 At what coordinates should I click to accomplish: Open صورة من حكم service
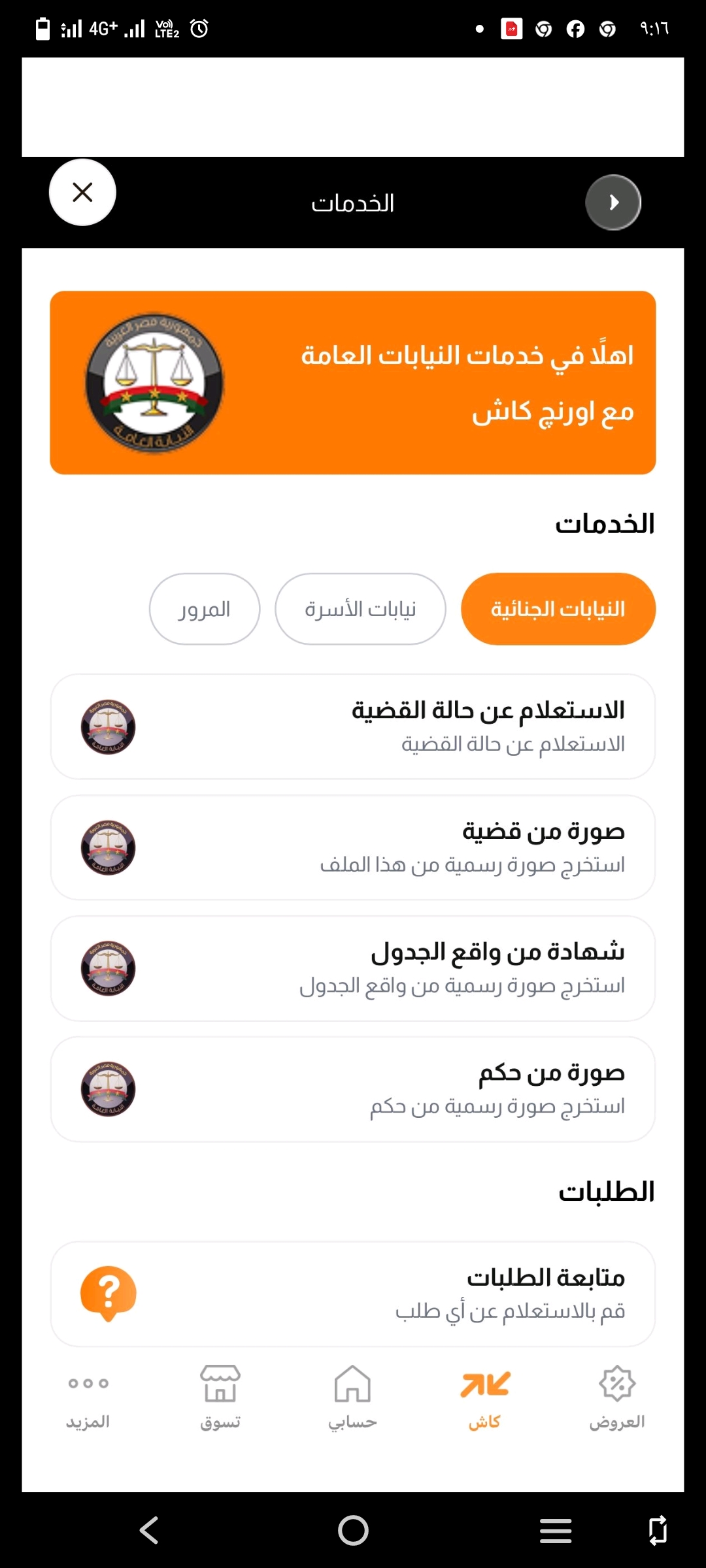(x=353, y=1089)
